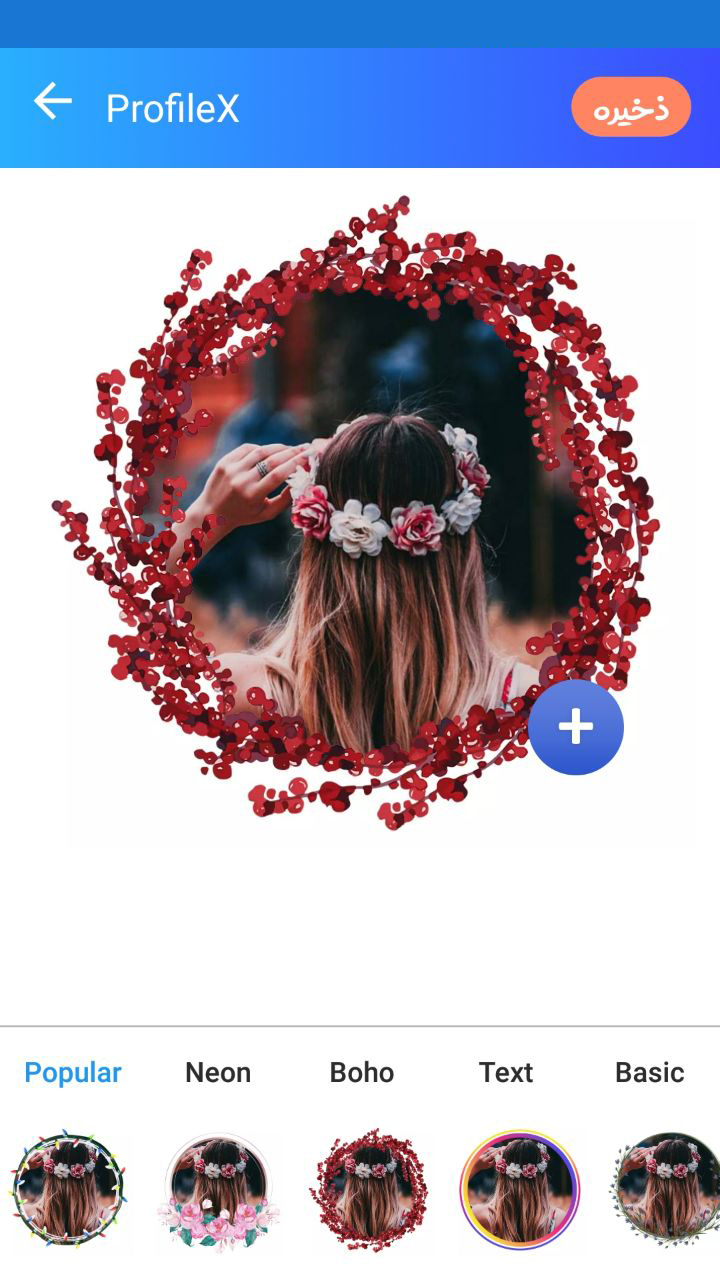The image size is (720, 1280).
Task: Tap the orange ذخیره save button
Action: coord(631,107)
